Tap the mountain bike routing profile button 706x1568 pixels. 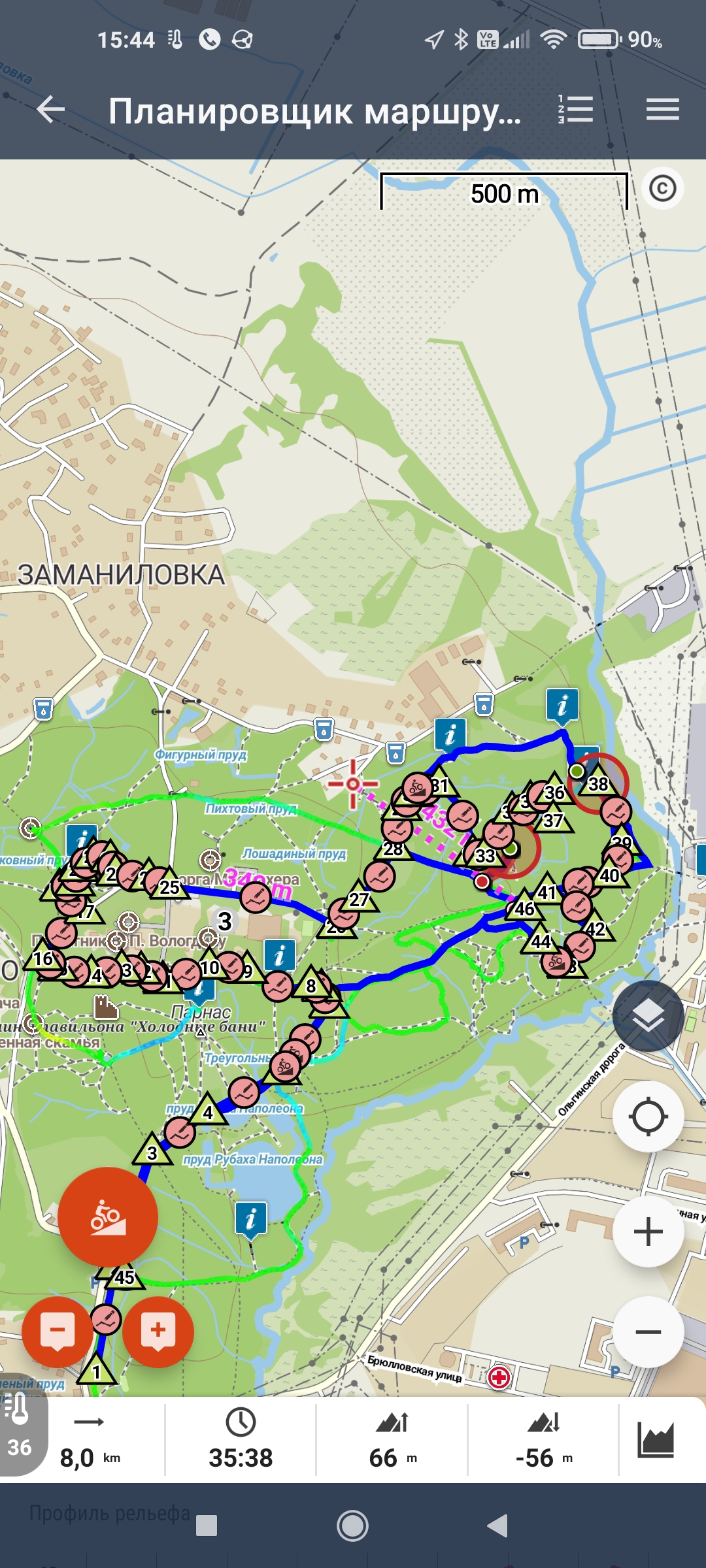108,1217
